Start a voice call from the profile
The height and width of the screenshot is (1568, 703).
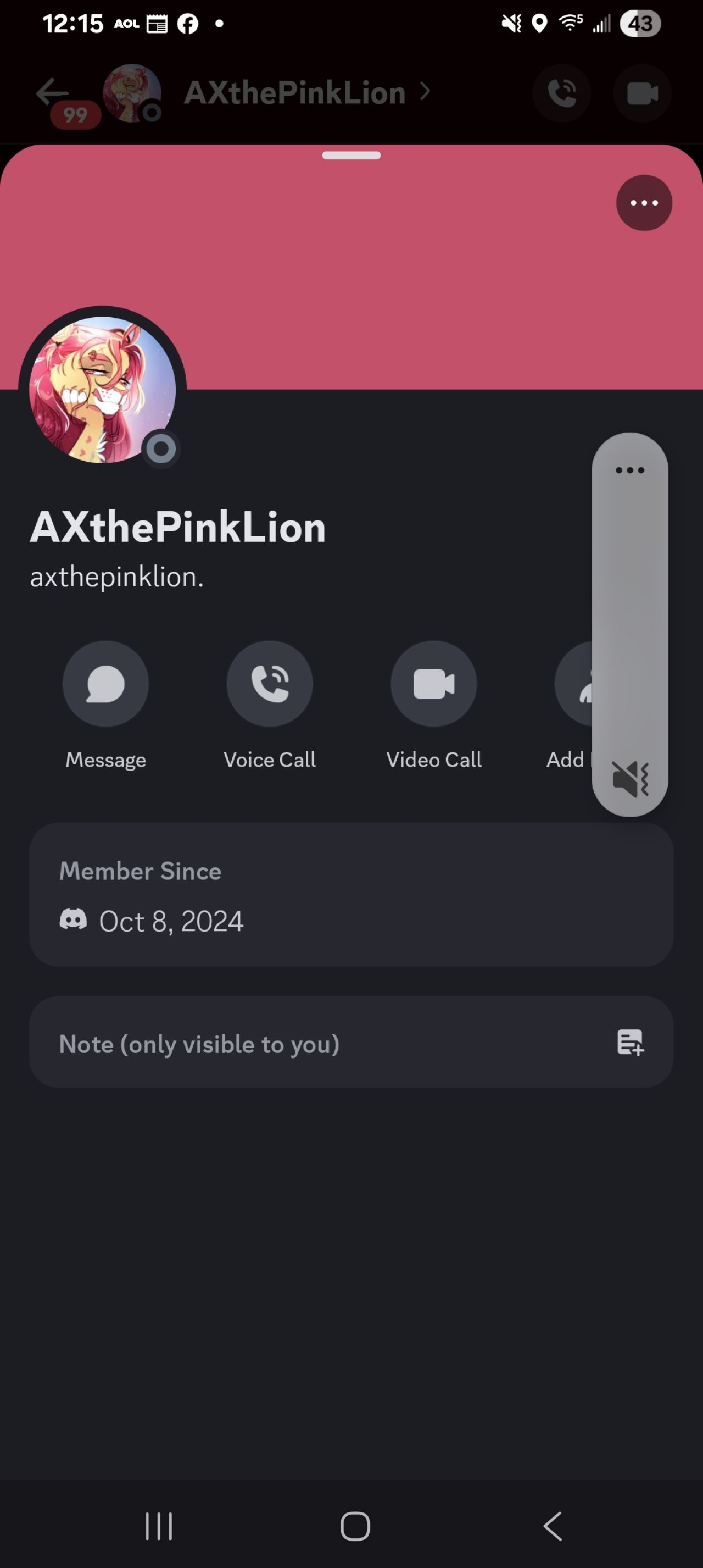tap(270, 683)
